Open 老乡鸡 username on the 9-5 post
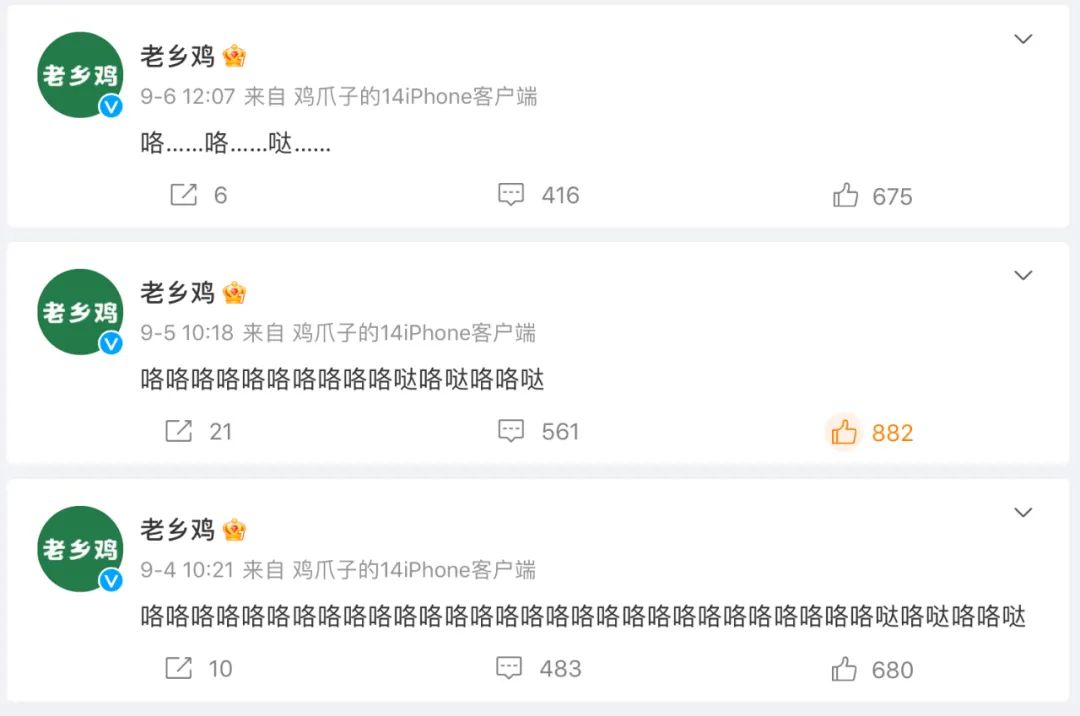Image resolution: width=1080 pixels, height=716 pixels. (x=177, y=292)
